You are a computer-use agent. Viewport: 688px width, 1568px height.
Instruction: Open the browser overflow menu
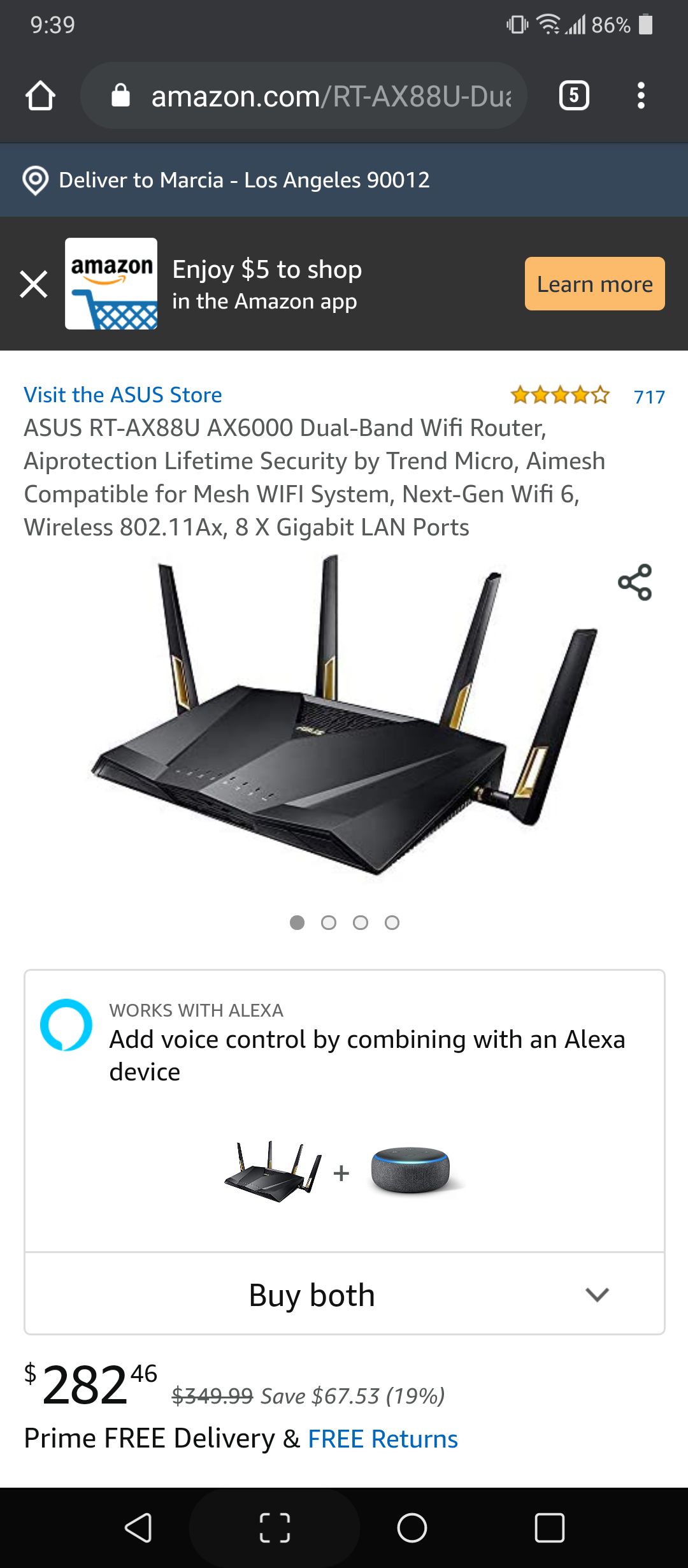(x=641, y=96)
